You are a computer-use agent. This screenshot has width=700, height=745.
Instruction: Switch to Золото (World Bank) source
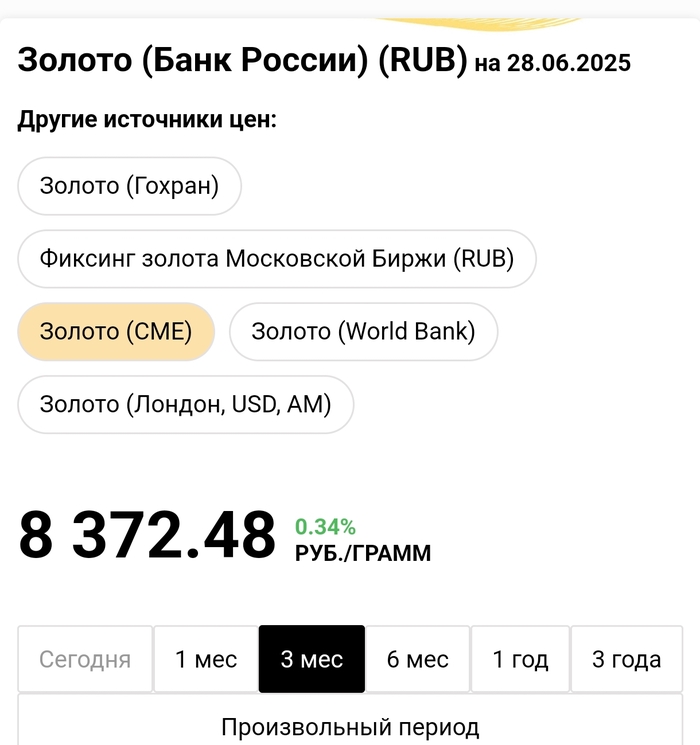point(363,331)
